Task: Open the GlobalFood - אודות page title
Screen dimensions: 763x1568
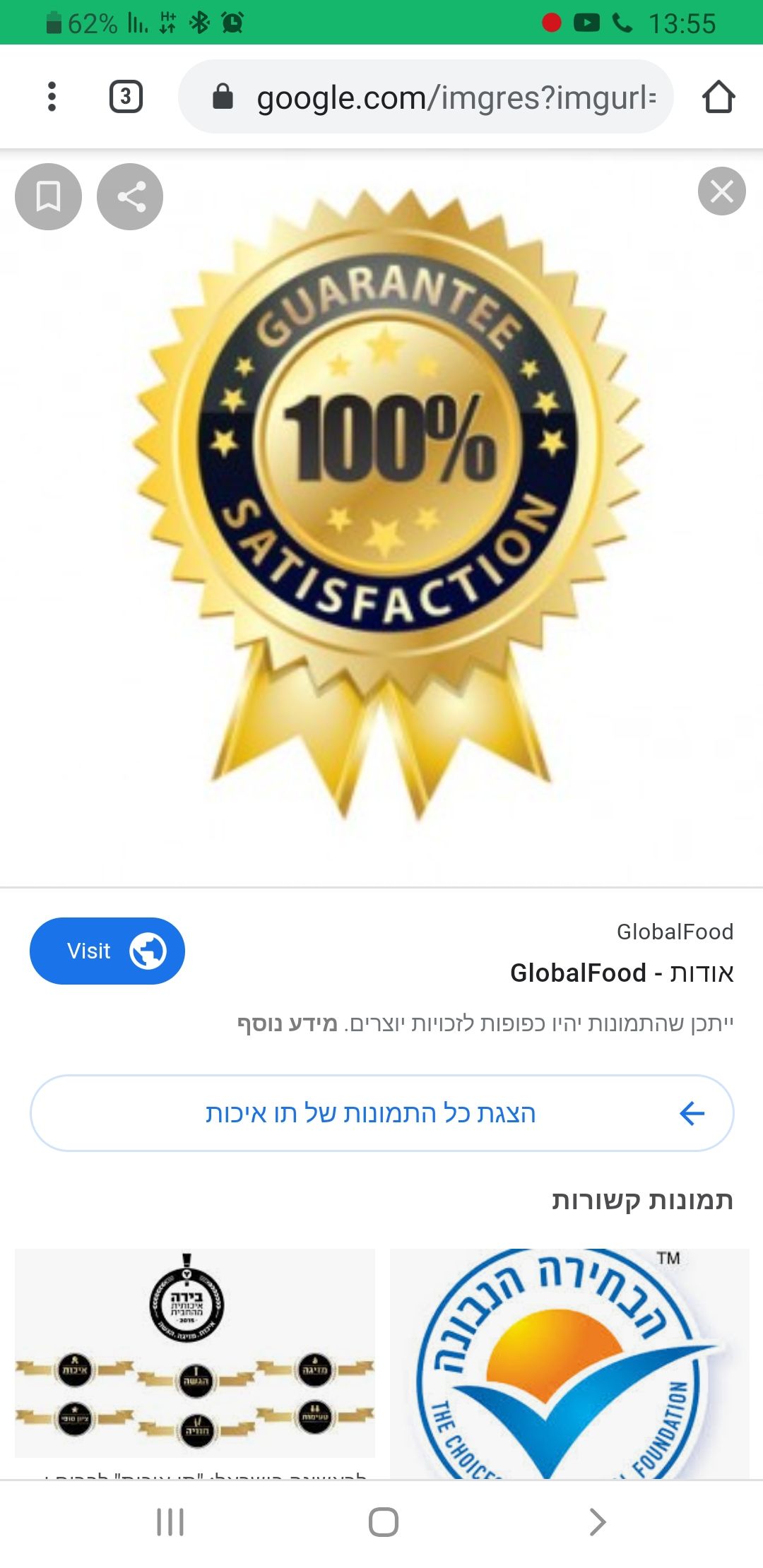Action: [622, 973]
